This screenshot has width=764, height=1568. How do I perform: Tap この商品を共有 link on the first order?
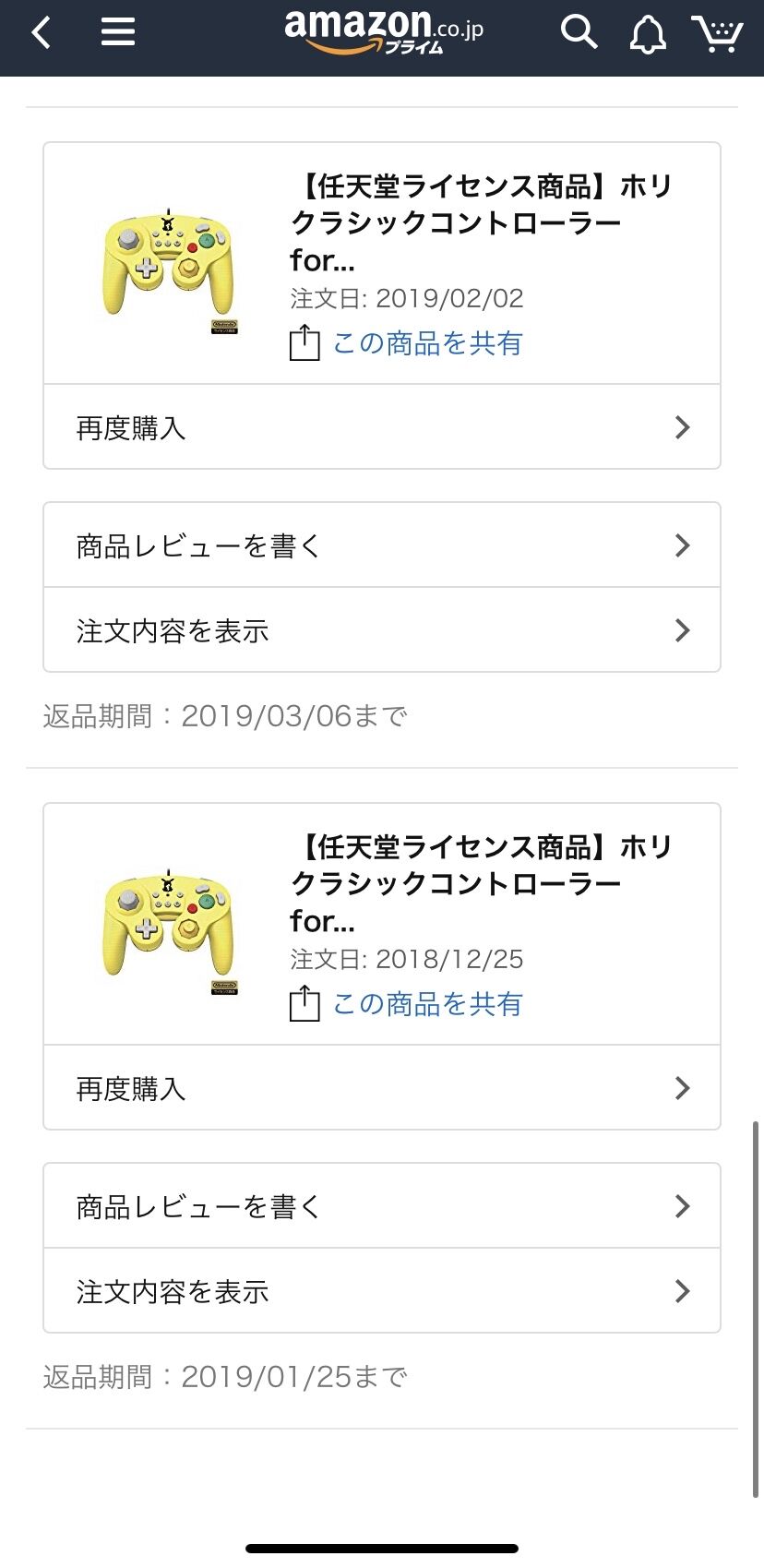pos(427,342)
